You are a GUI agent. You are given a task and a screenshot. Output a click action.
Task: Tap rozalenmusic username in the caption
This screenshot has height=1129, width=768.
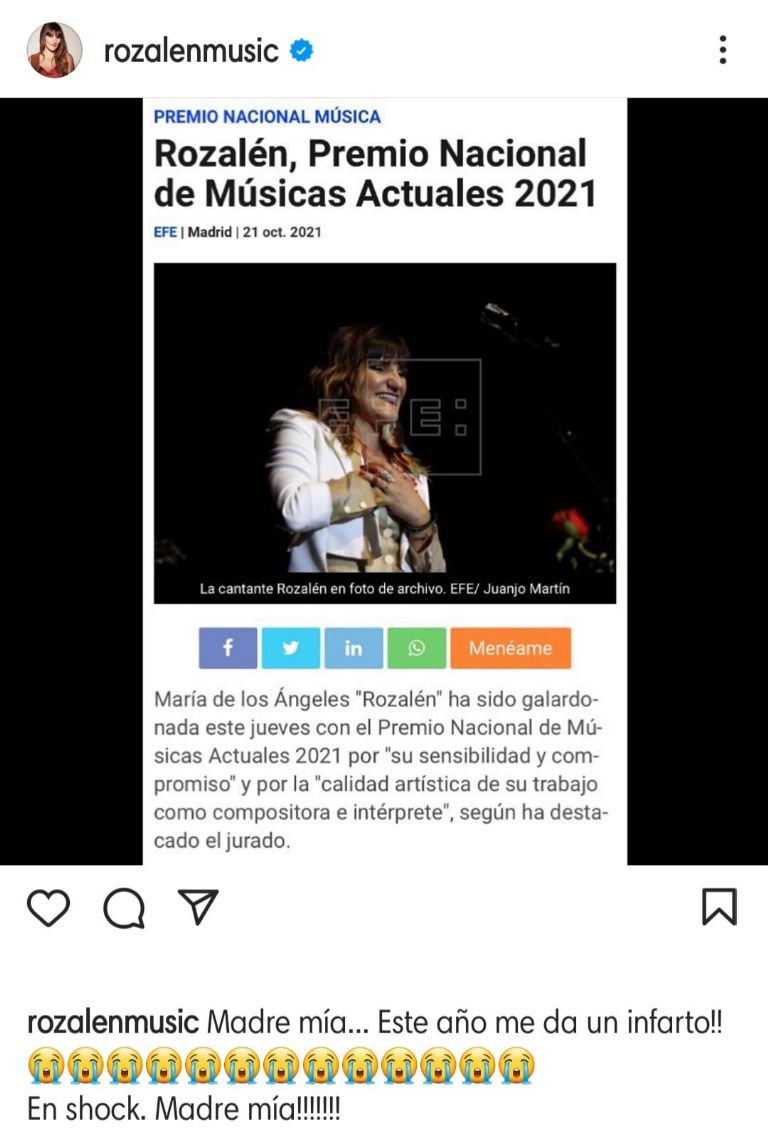click(112, 1023)
